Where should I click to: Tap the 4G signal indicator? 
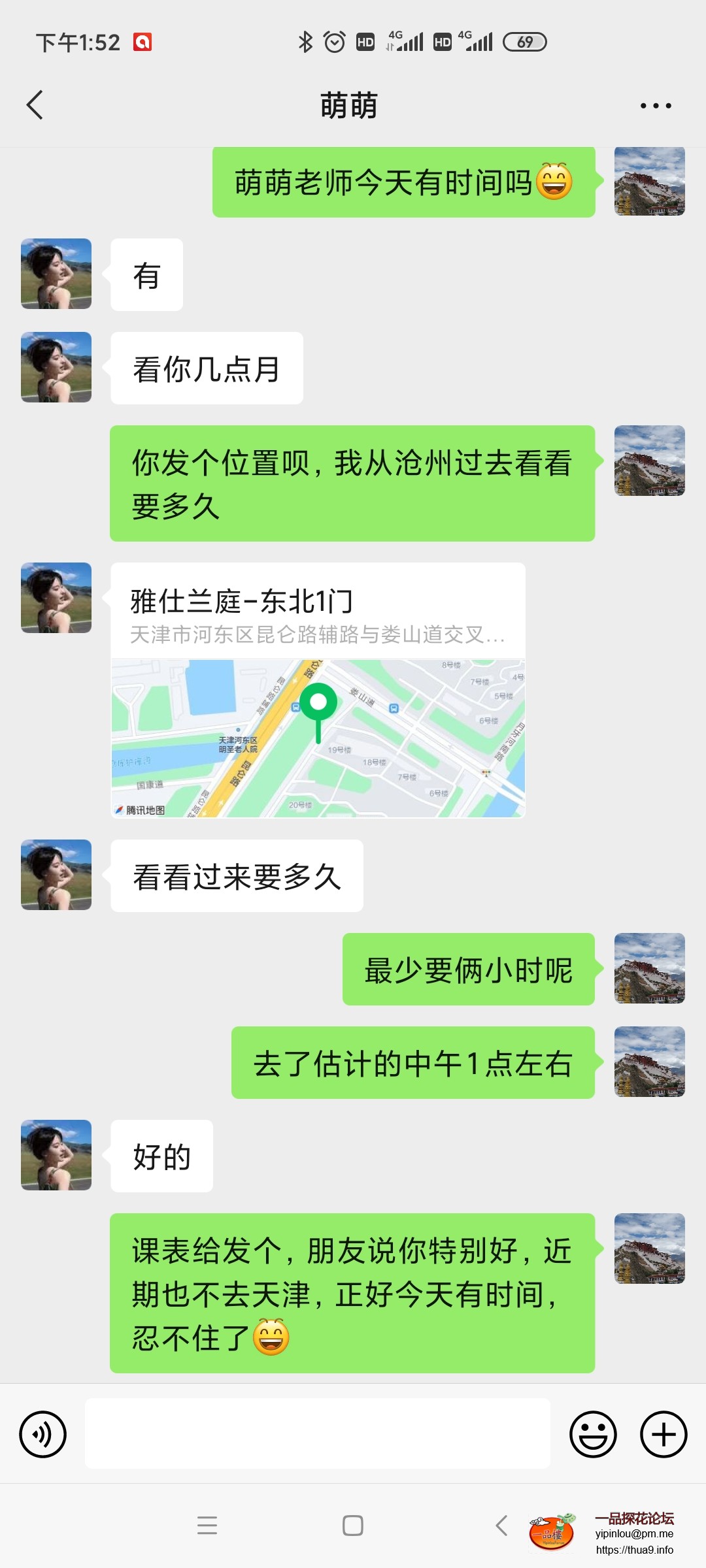pos(409,41)
